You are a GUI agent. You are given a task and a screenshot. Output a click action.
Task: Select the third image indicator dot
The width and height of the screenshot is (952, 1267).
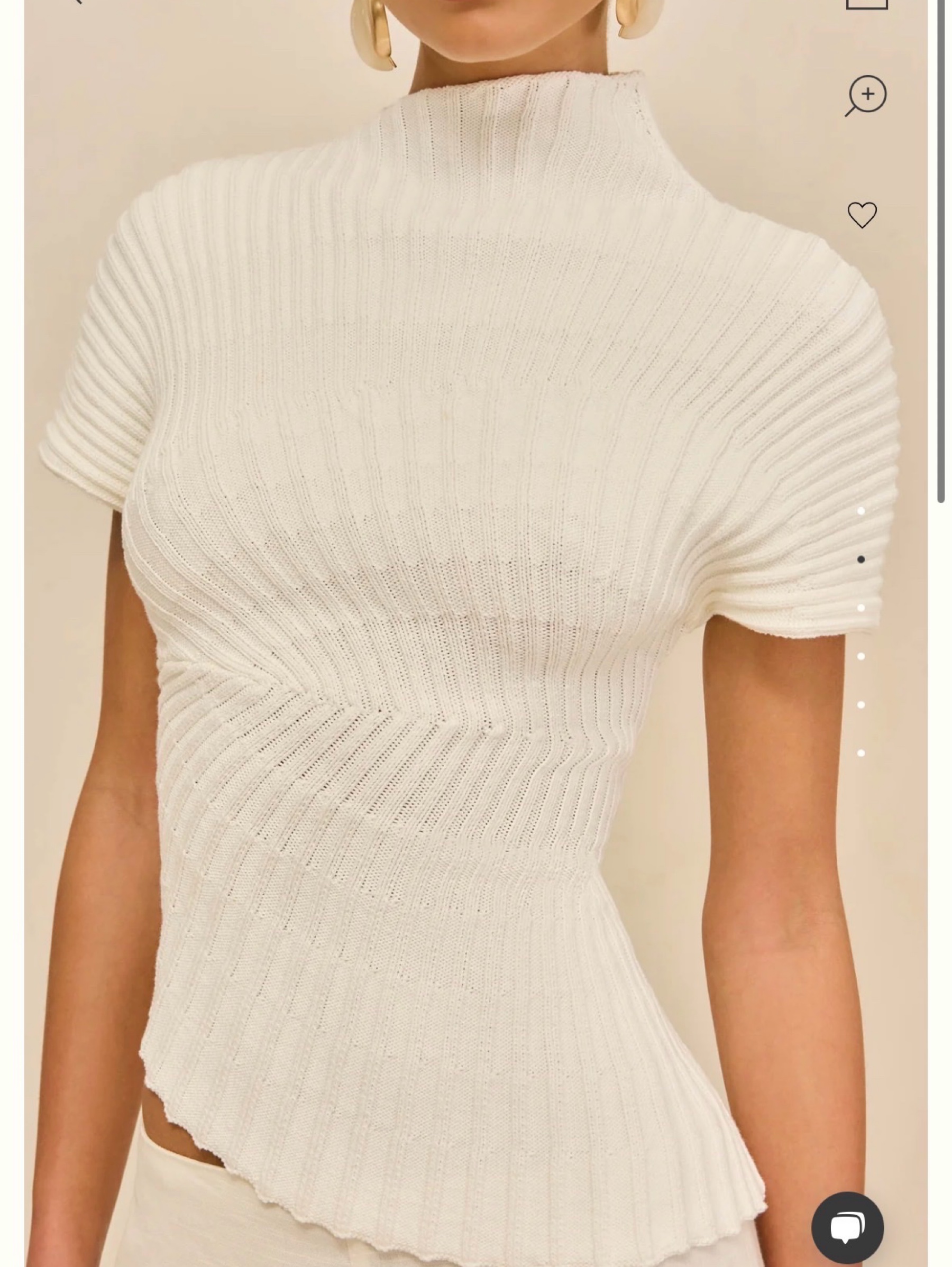click(x=861, y=608)
